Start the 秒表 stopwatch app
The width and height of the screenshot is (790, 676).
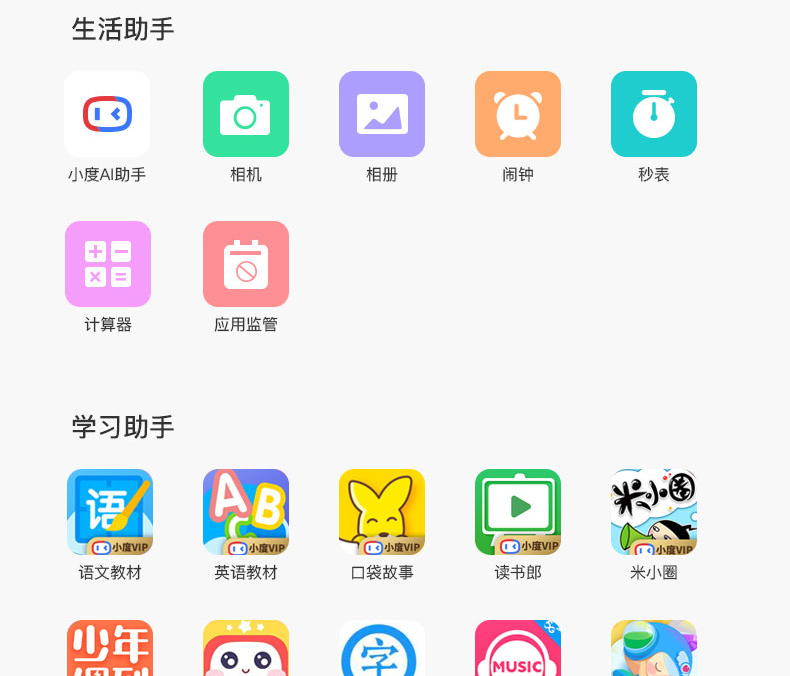click(x=654, y=114)
